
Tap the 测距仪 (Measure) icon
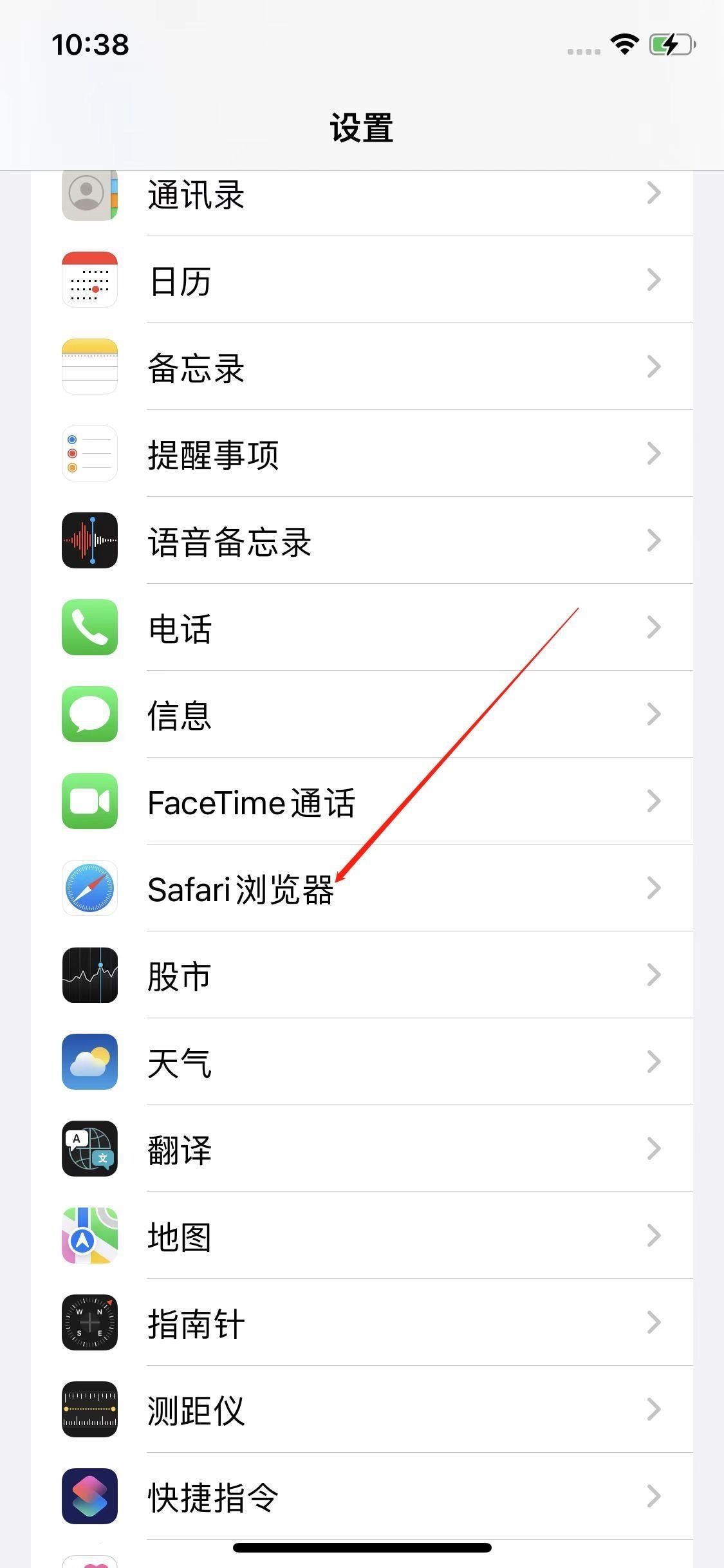click(89, 1410)
